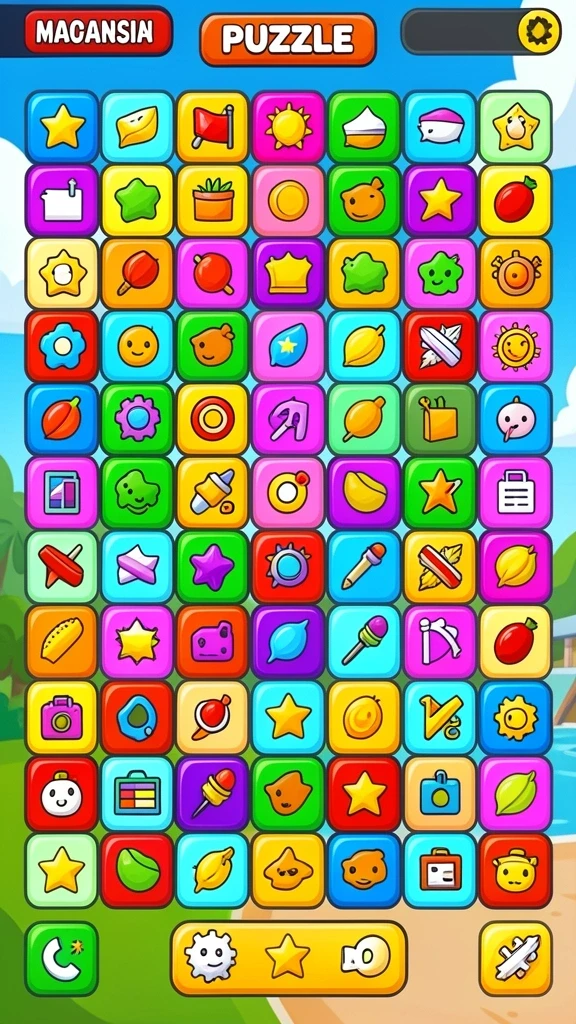576x1024 pixels.
Task: Tap the white snowman face tile
Action: coord(62,793)
